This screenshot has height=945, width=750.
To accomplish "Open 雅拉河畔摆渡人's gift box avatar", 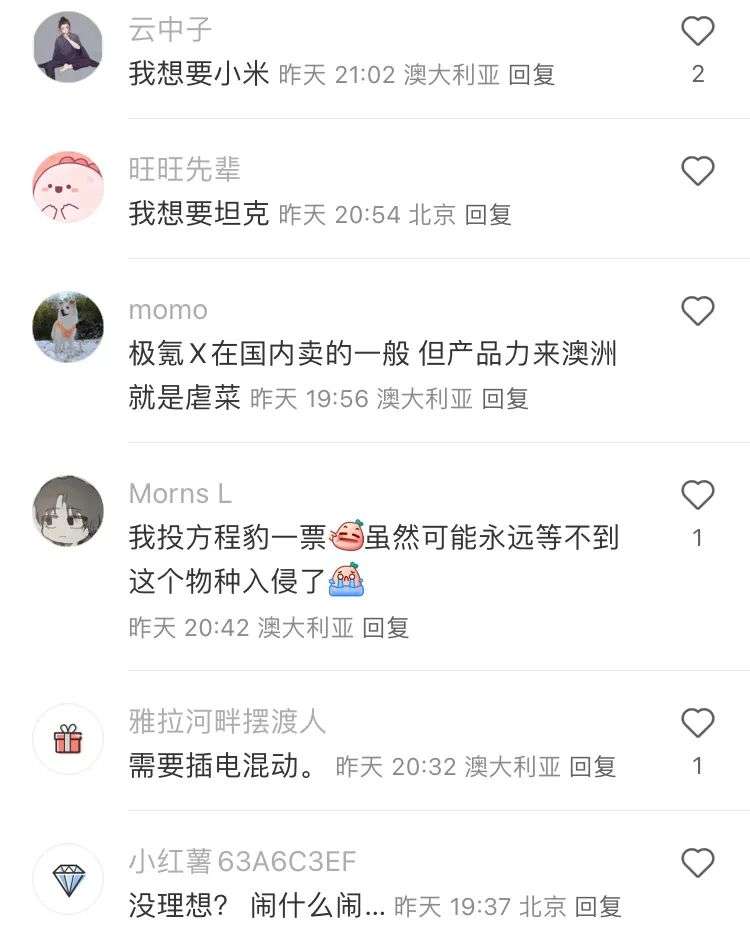I will point(69,739).
